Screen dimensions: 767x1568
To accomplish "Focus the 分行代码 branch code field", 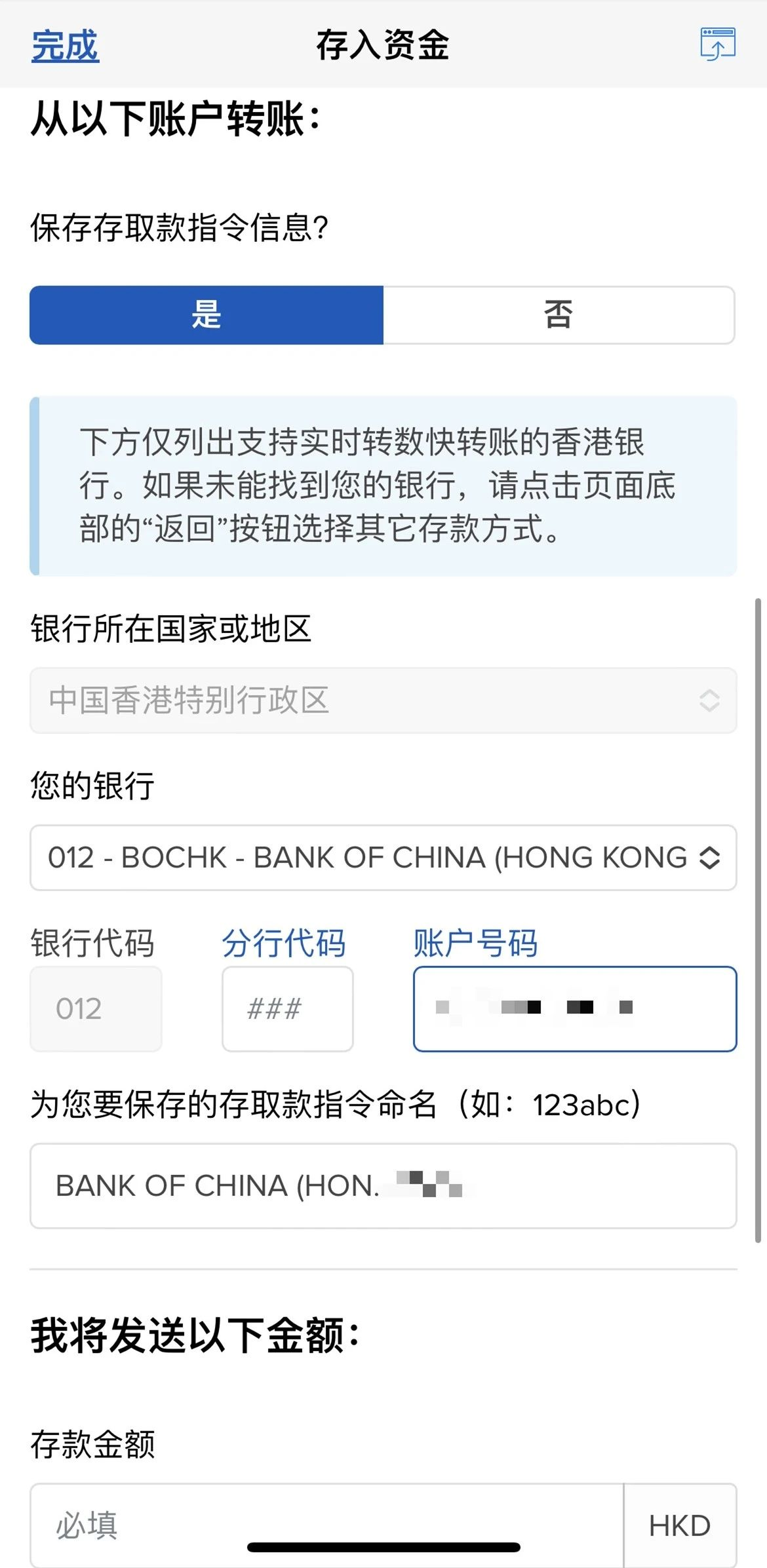I will tap(287, 1009).
